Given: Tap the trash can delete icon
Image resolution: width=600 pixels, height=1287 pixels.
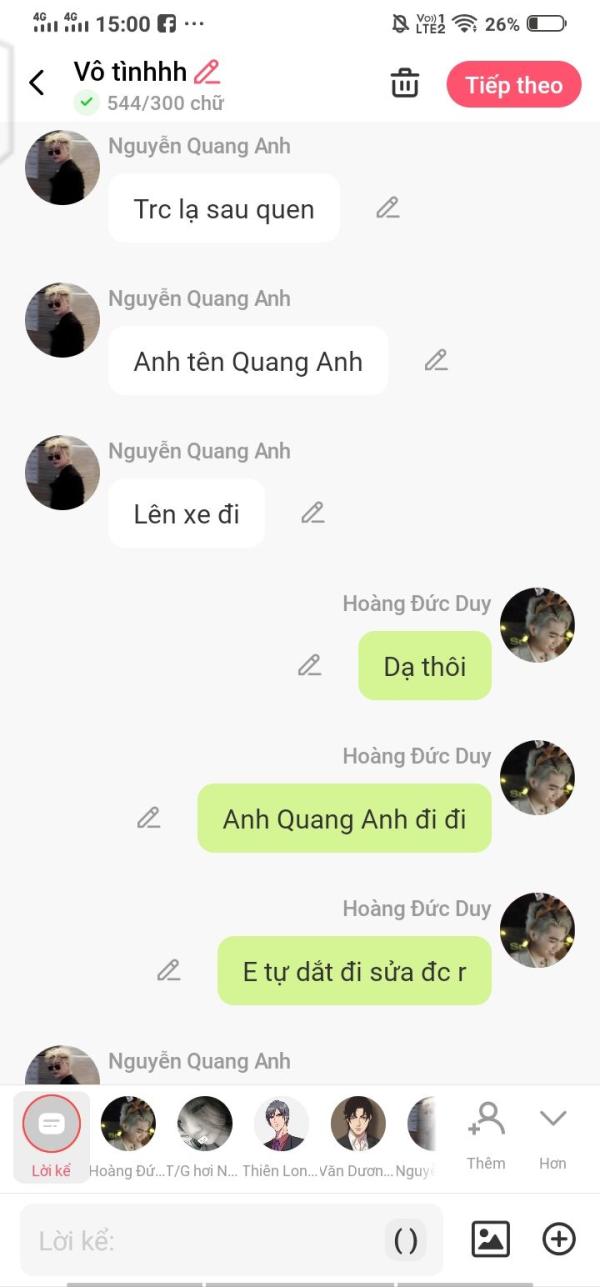Looking at the screenshot, I should [x=405, y=84].
